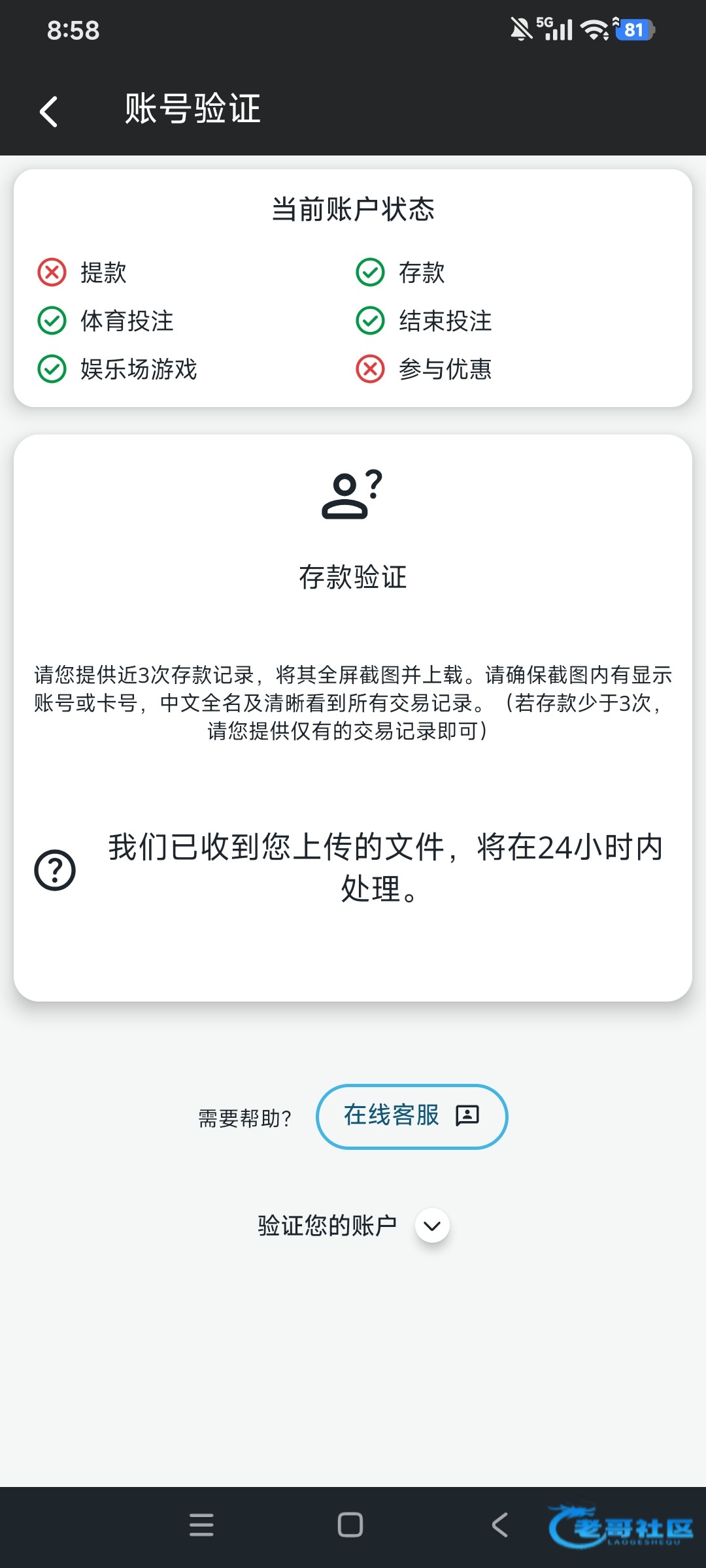The height and width of the screenshot is (1568, 706).
Task: Expand the 验证您的账户 section
Action: coord(432,1226)
